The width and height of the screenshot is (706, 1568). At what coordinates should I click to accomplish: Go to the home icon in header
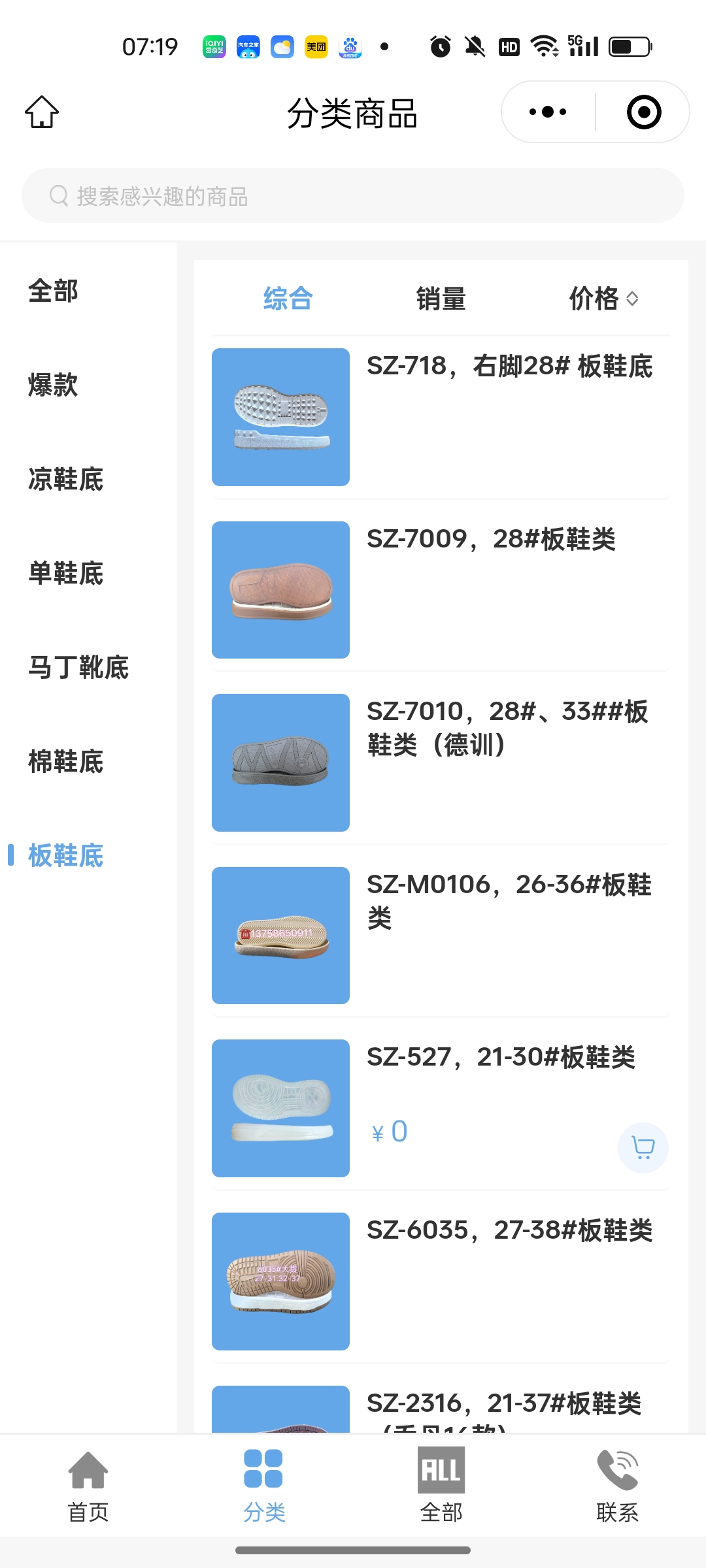point(42,112)
